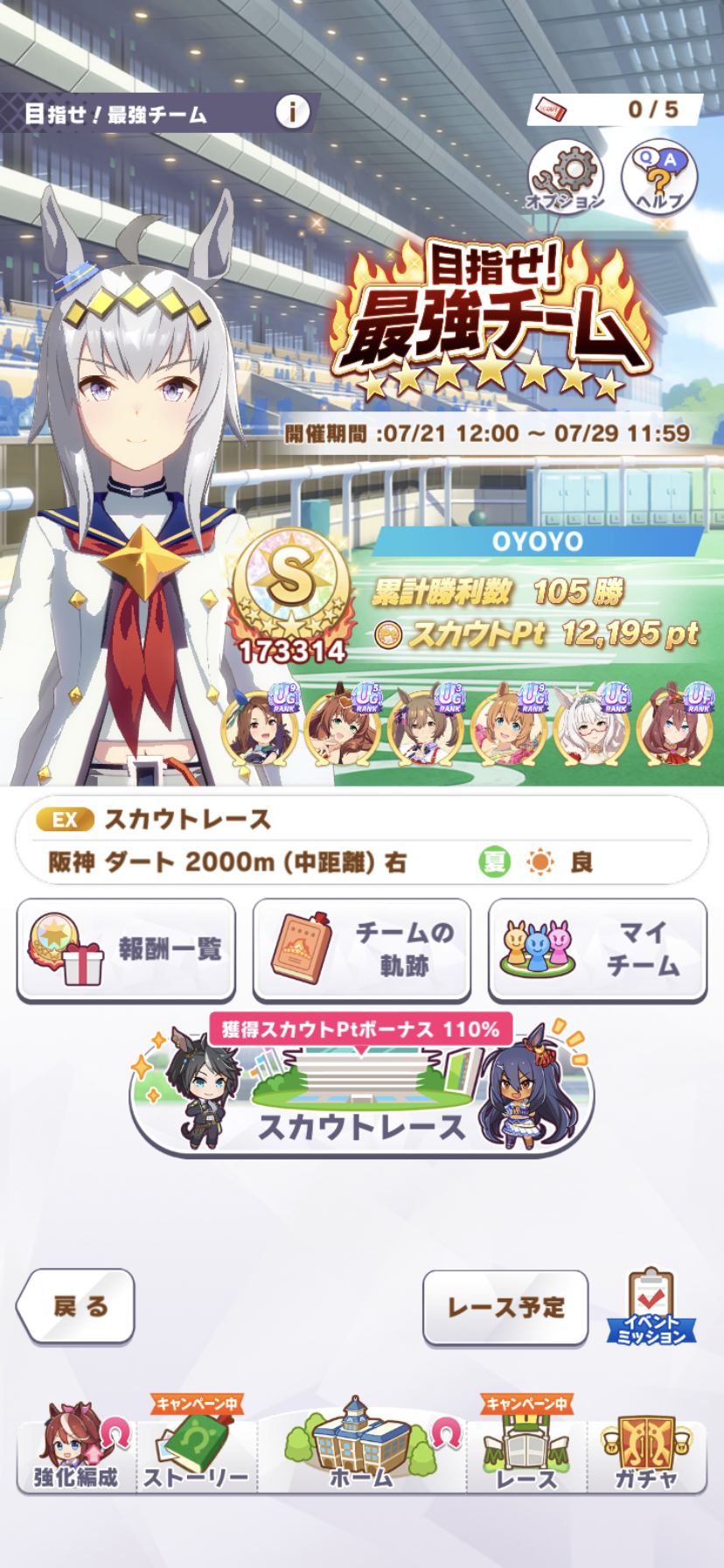Image resolution: width=724 pixels, height=1568 pixels.
Task: Open チームの軌跡 history book
Action: coord(361,950)
